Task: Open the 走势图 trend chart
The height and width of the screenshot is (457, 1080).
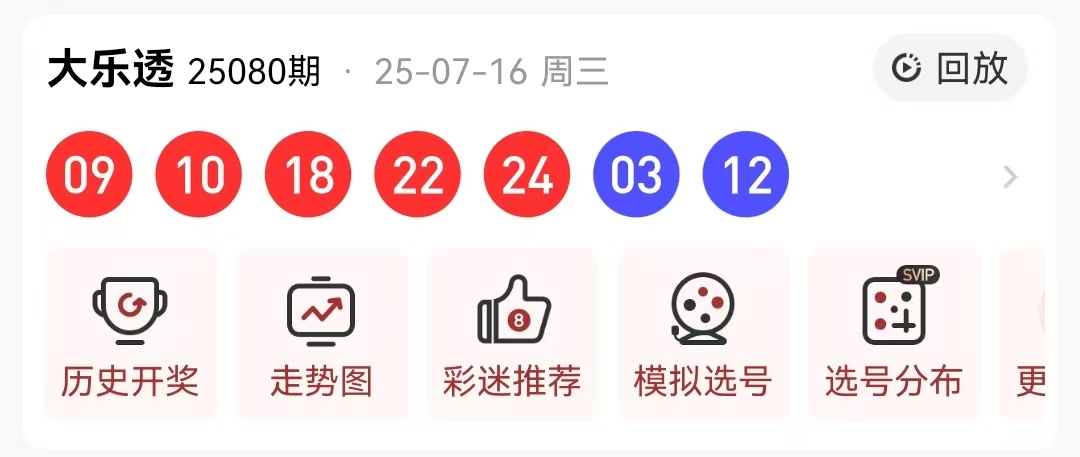Action: (x=321, y=335)
